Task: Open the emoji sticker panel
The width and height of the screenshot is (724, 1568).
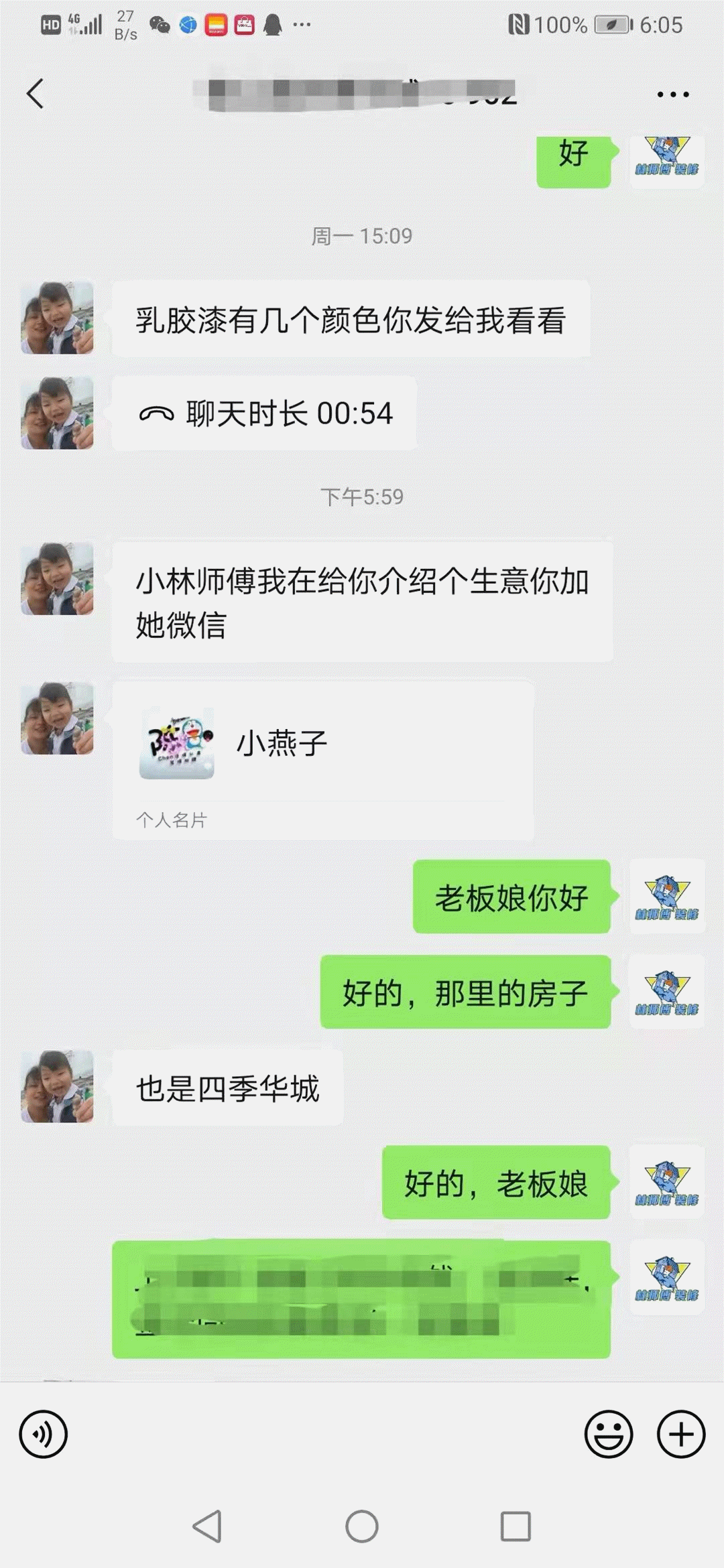Action: point(608,1434)
